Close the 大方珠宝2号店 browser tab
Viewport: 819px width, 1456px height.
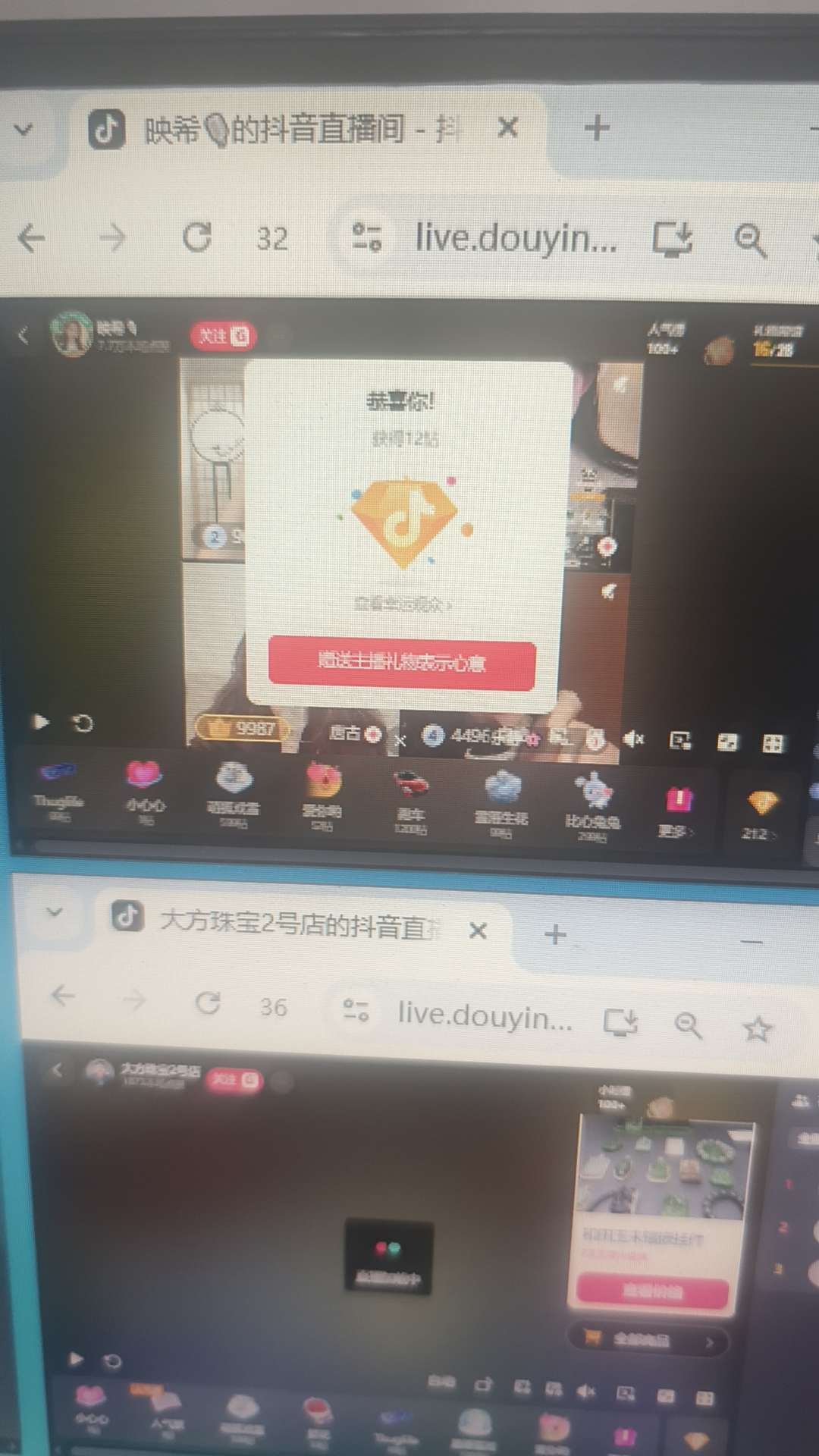[478, 930]
